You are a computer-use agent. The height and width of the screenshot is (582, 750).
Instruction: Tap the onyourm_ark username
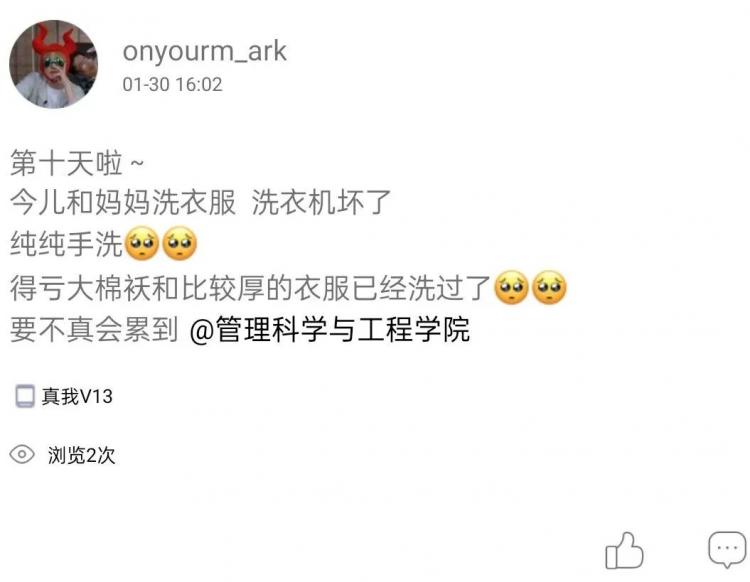coord(204,52)
